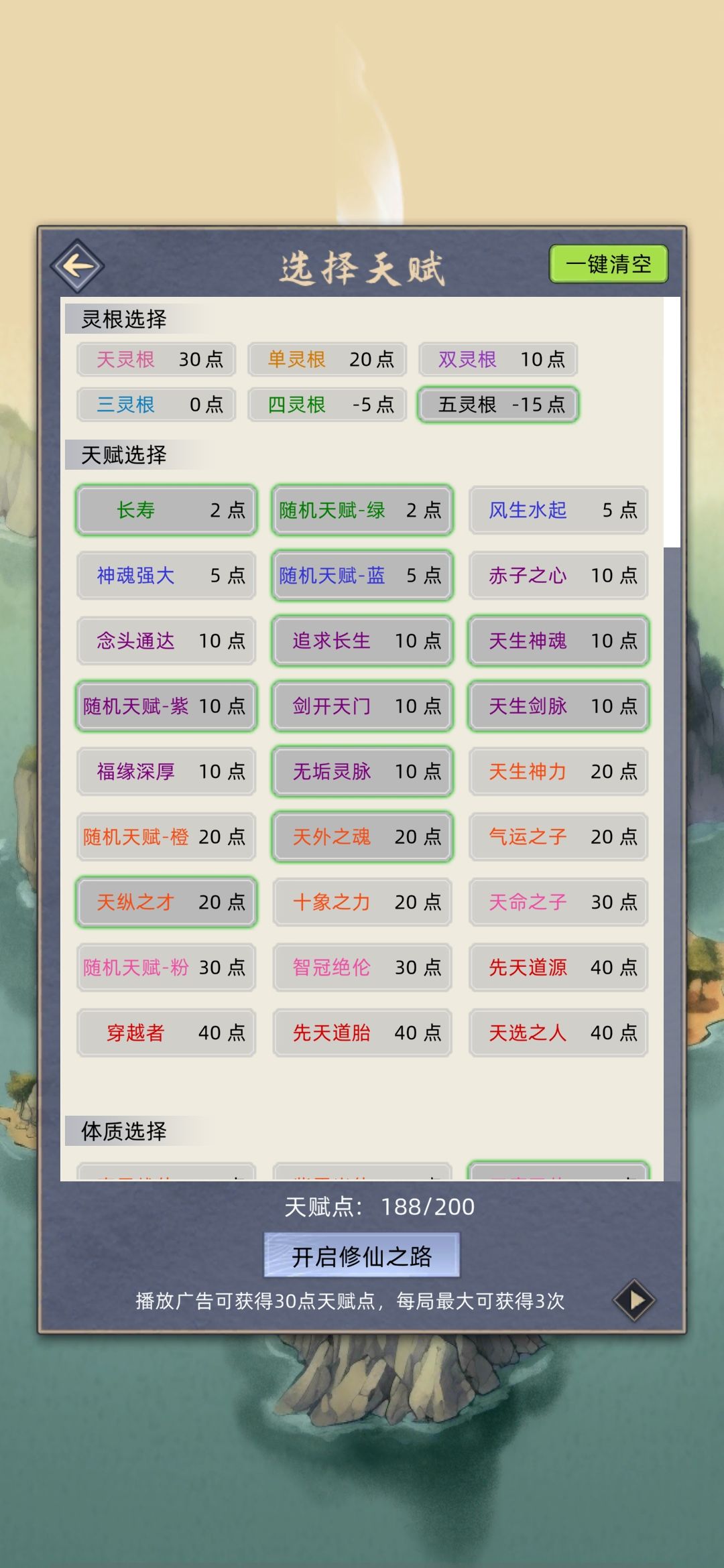Deselect the 天生神魂 talent
The height and width of the screenshot is (1568, 724).
click(x=558, y=641)
